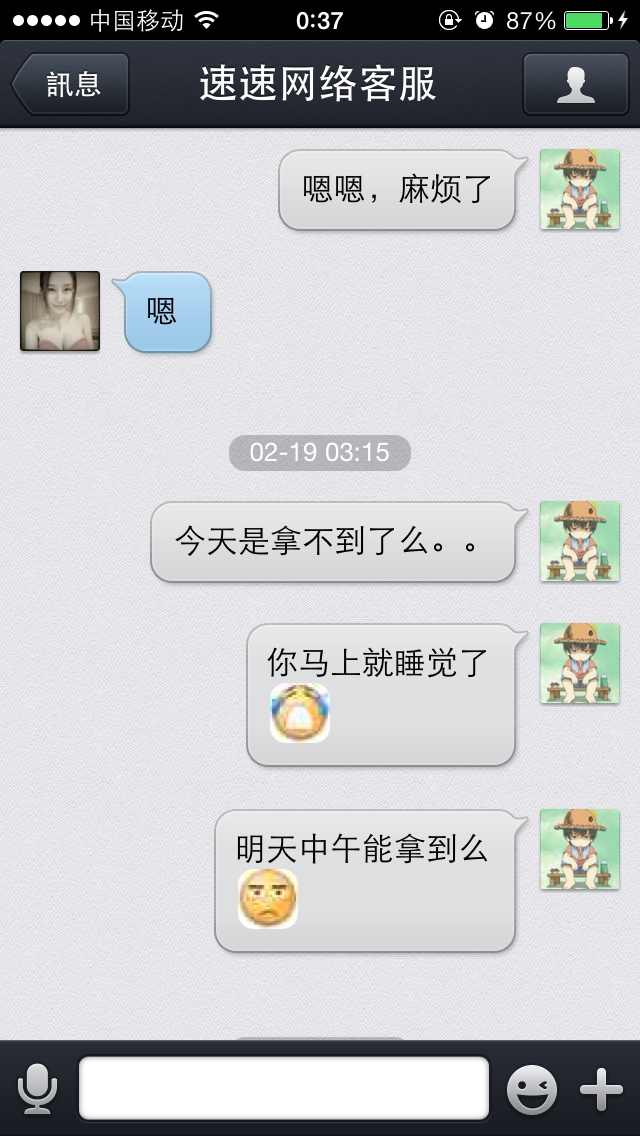Go back to 訊息 list
Image resolution: width=640 pixels, height=1136 pixels.
coord(70,84)
